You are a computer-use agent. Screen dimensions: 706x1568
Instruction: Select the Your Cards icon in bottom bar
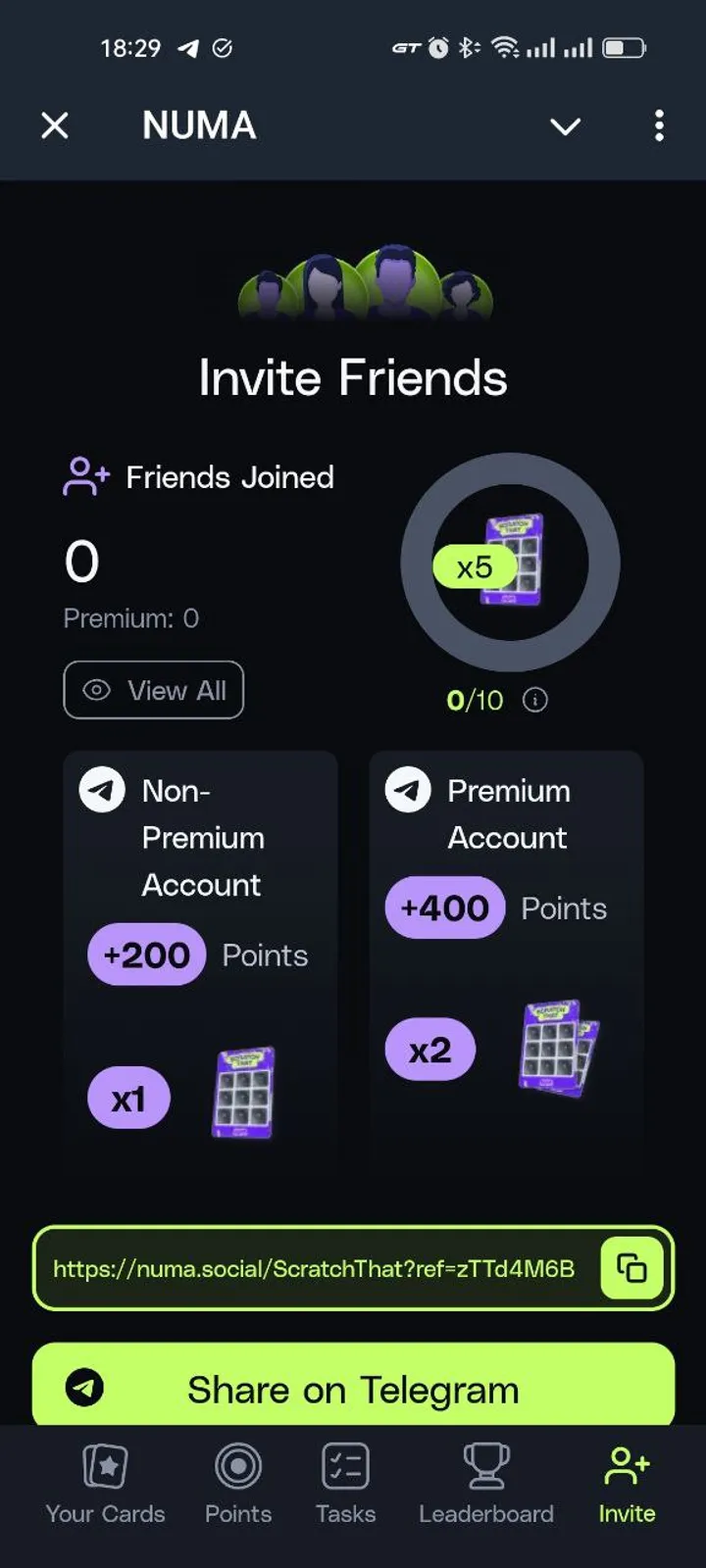[105, 1467]
